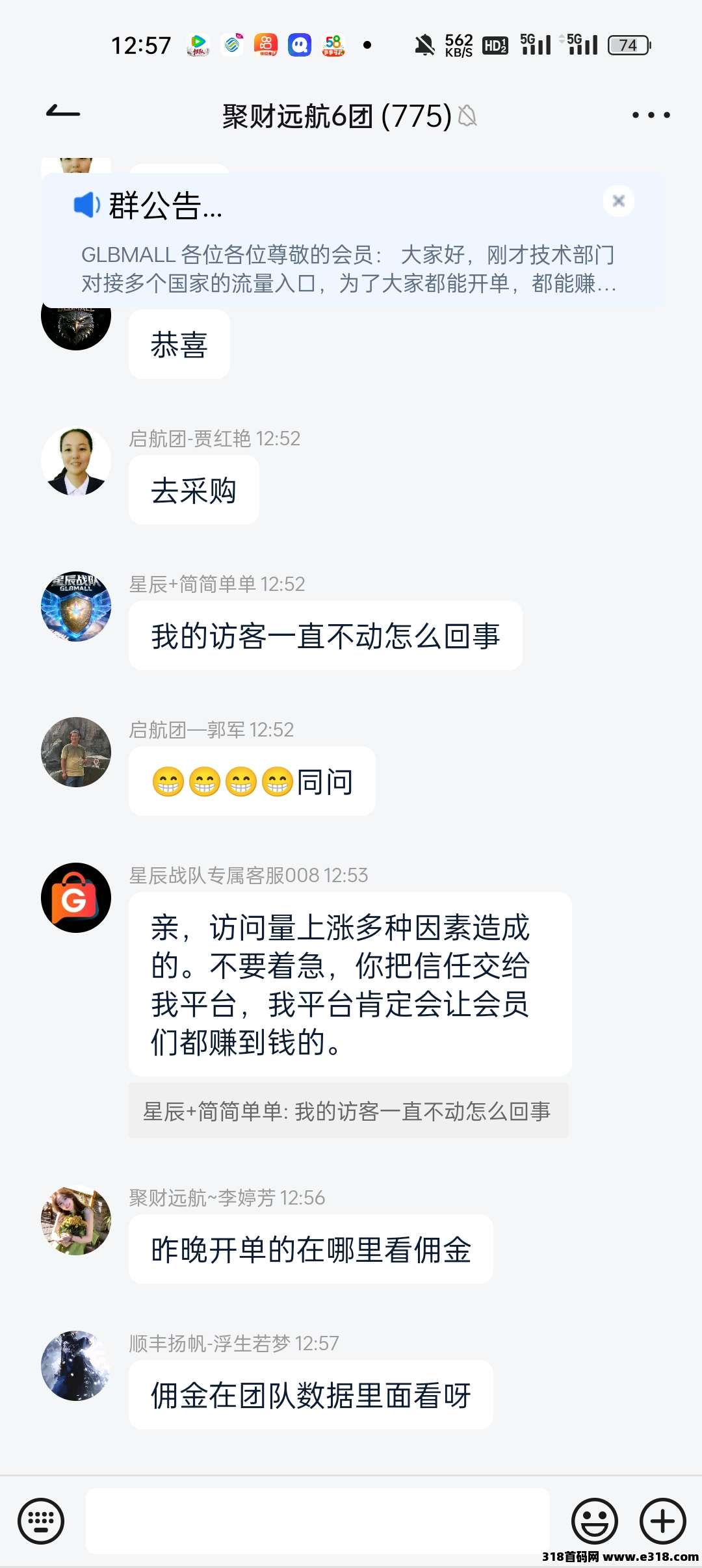
Task: View 聚财远航~李婷芳's profile avatar
Action: tap(76, 1220)
